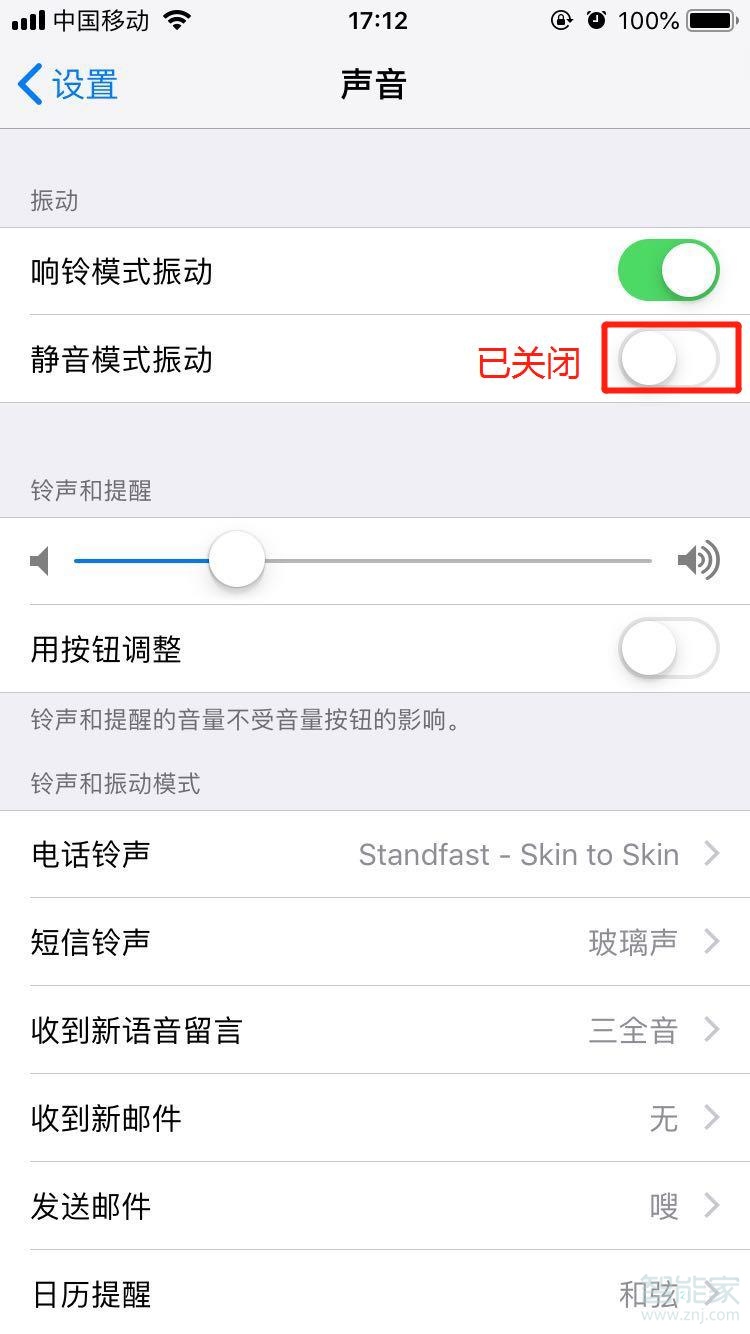Open 收到新语音留言 sound options
This screenshot has height=1334, width=750.
[375, 1030]
